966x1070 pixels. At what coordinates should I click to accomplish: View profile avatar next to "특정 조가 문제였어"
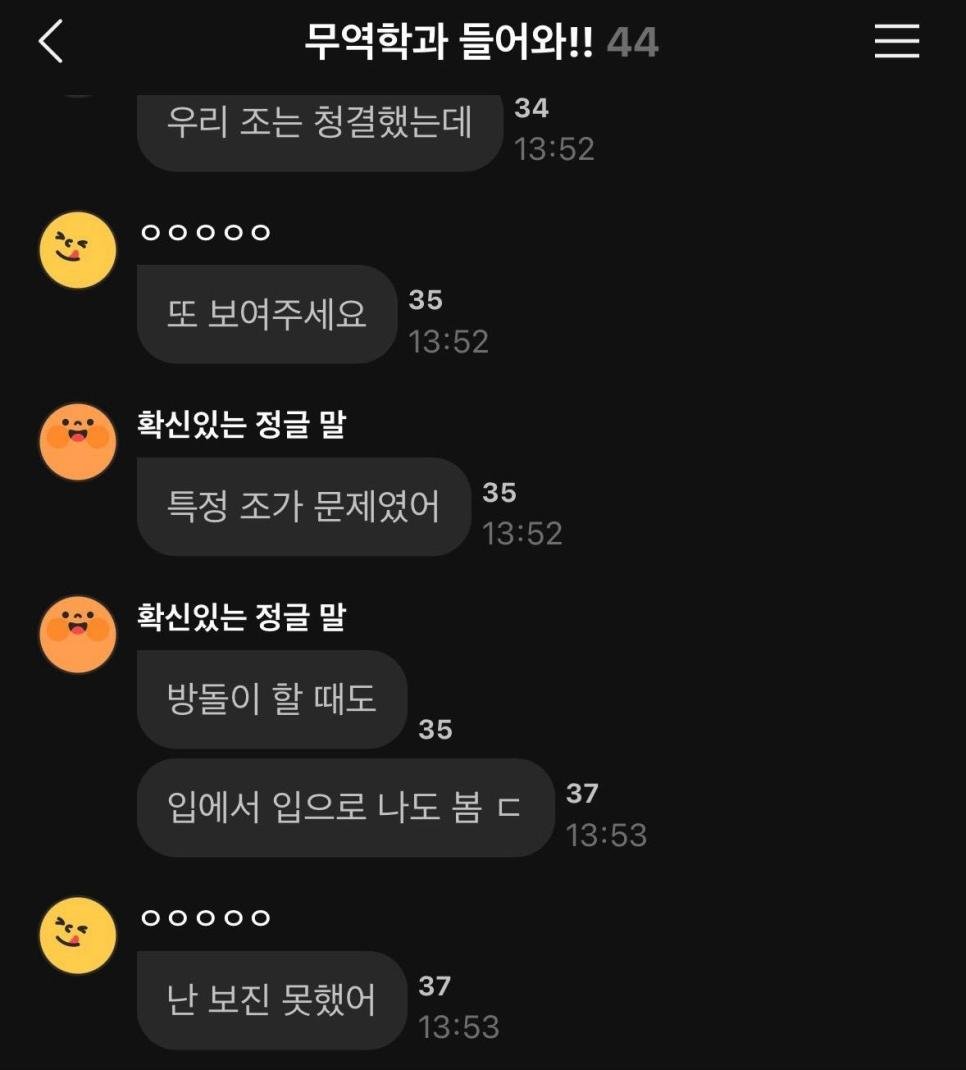78,442
